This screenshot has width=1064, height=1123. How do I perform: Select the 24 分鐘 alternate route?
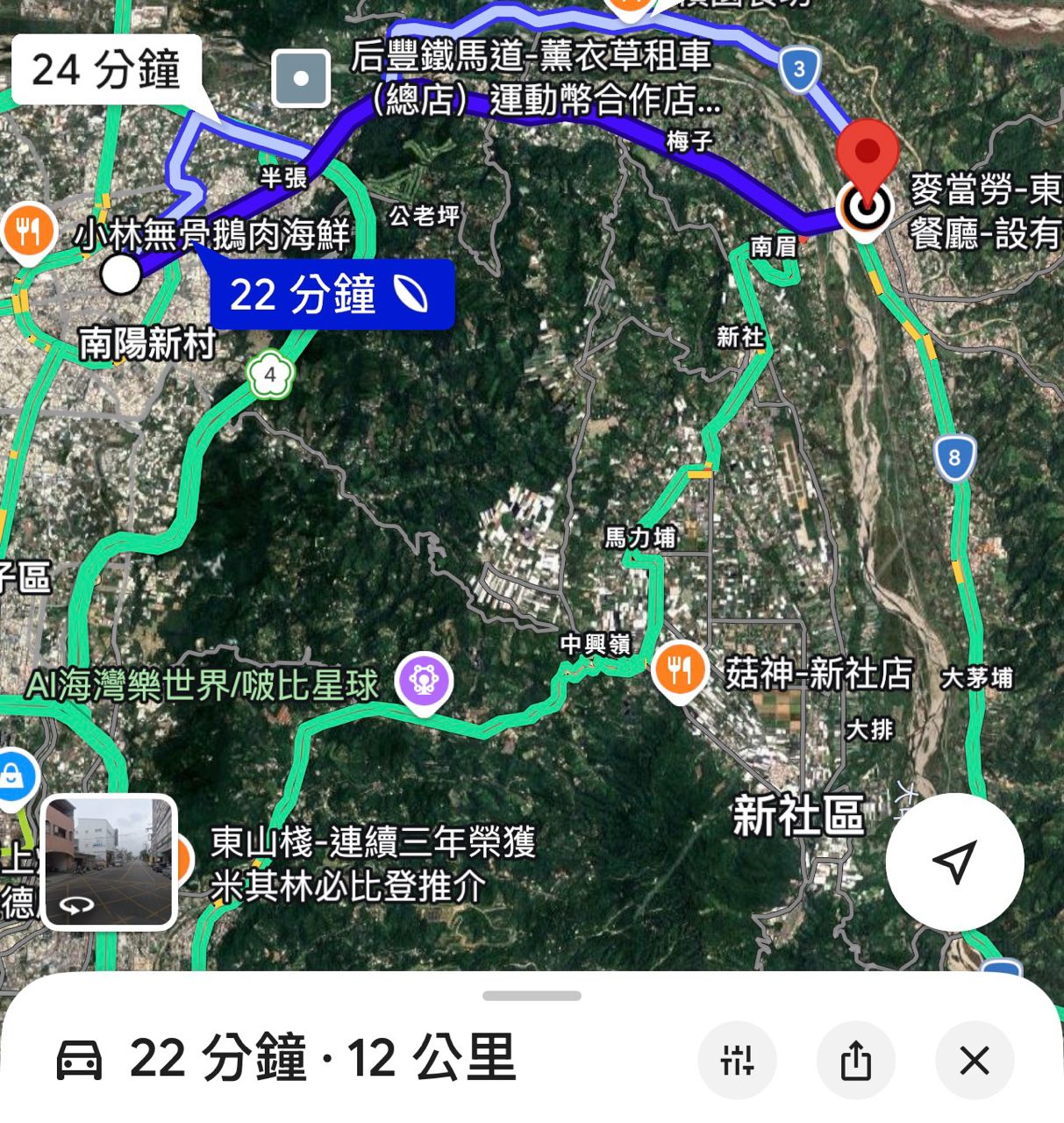[106, 70]
